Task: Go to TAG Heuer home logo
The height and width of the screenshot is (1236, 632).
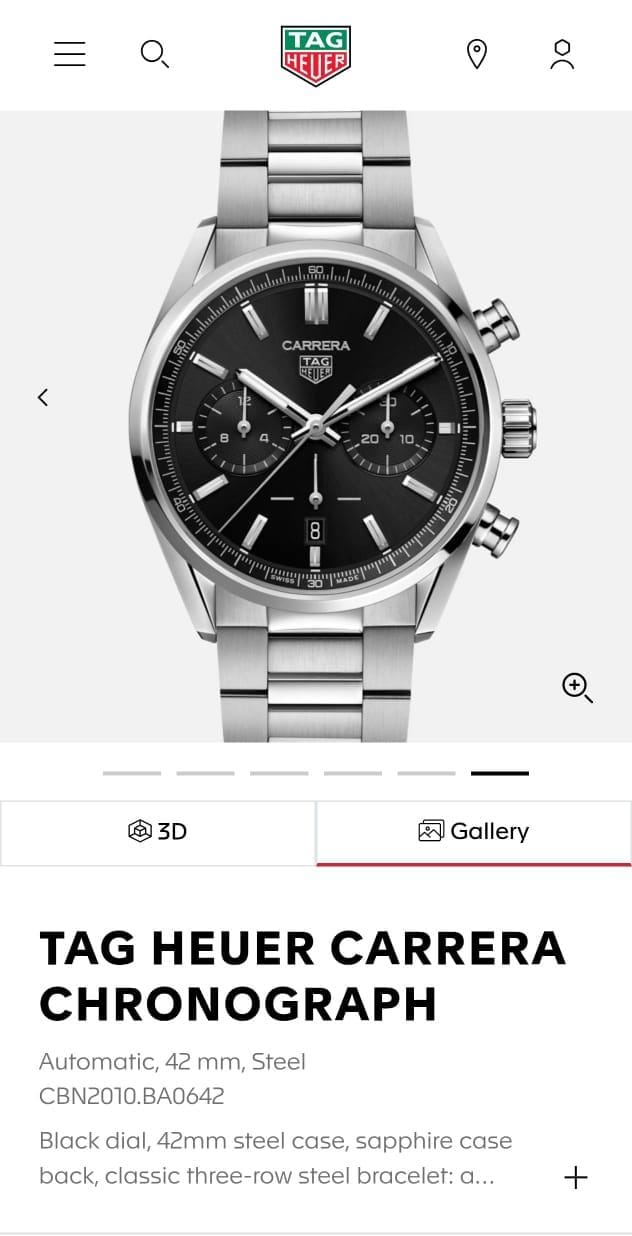Action: 315,55
